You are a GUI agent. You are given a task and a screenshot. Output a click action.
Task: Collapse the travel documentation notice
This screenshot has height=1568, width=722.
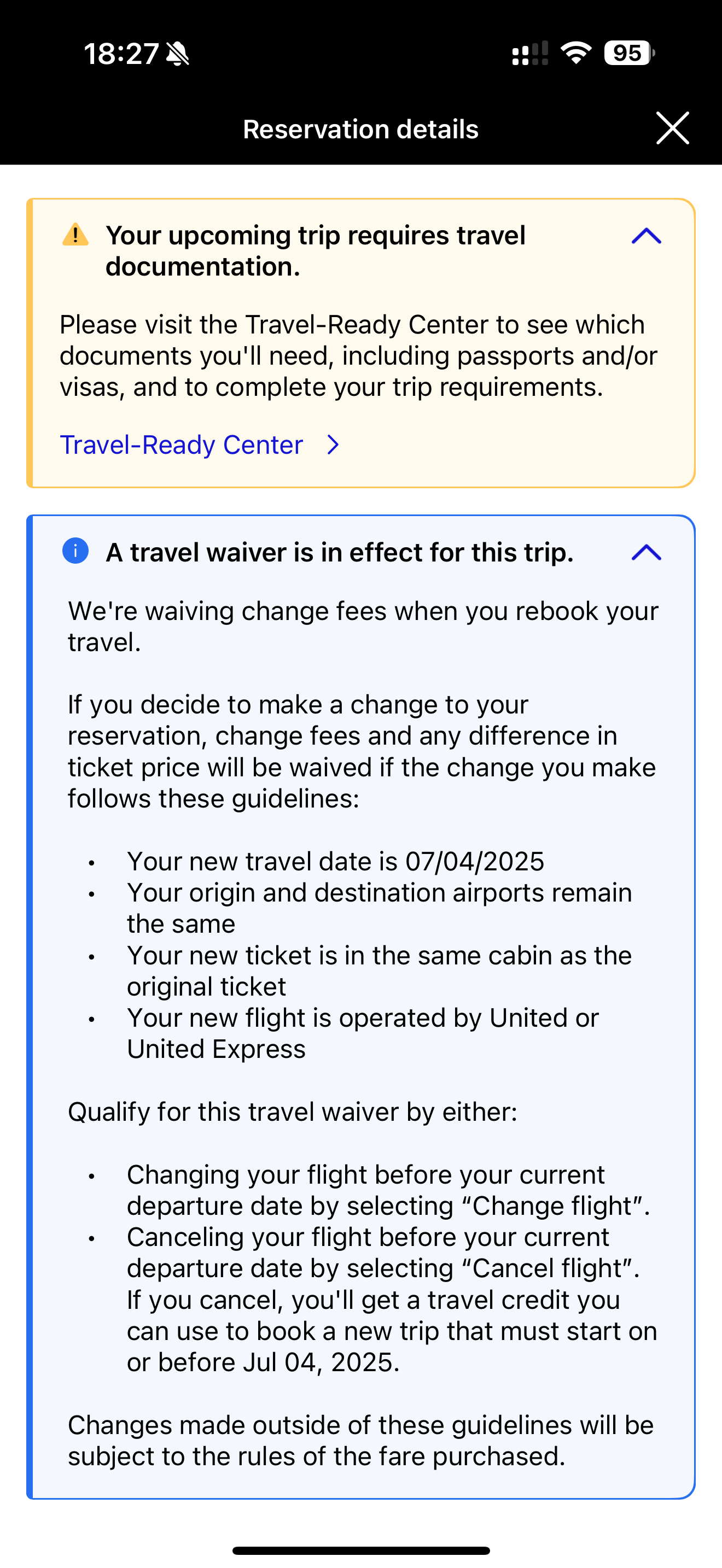[x=646, y=236]
